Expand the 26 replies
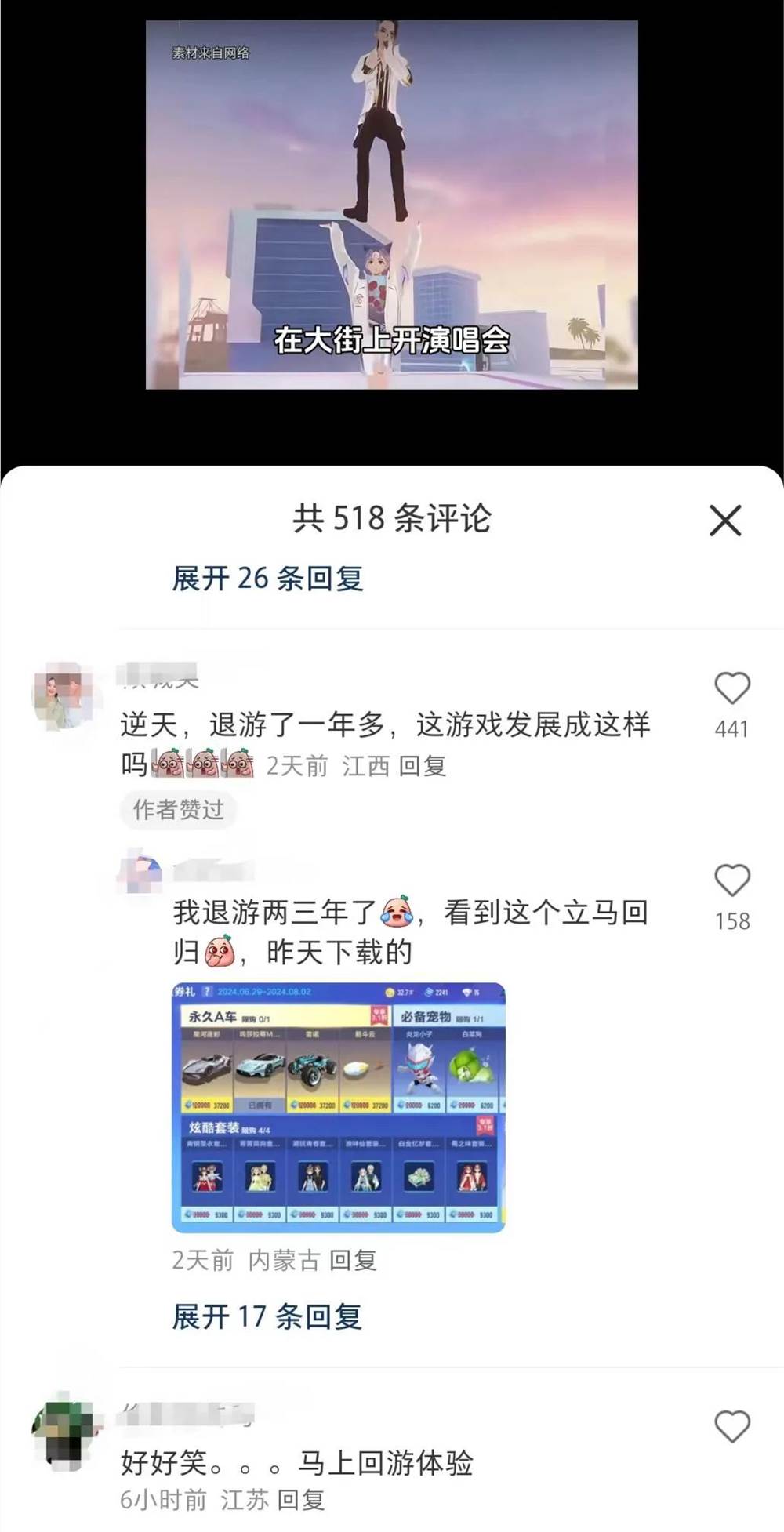Image resolution: width=784 pixels, height=1532 pixels. click(x=267, y=578)
